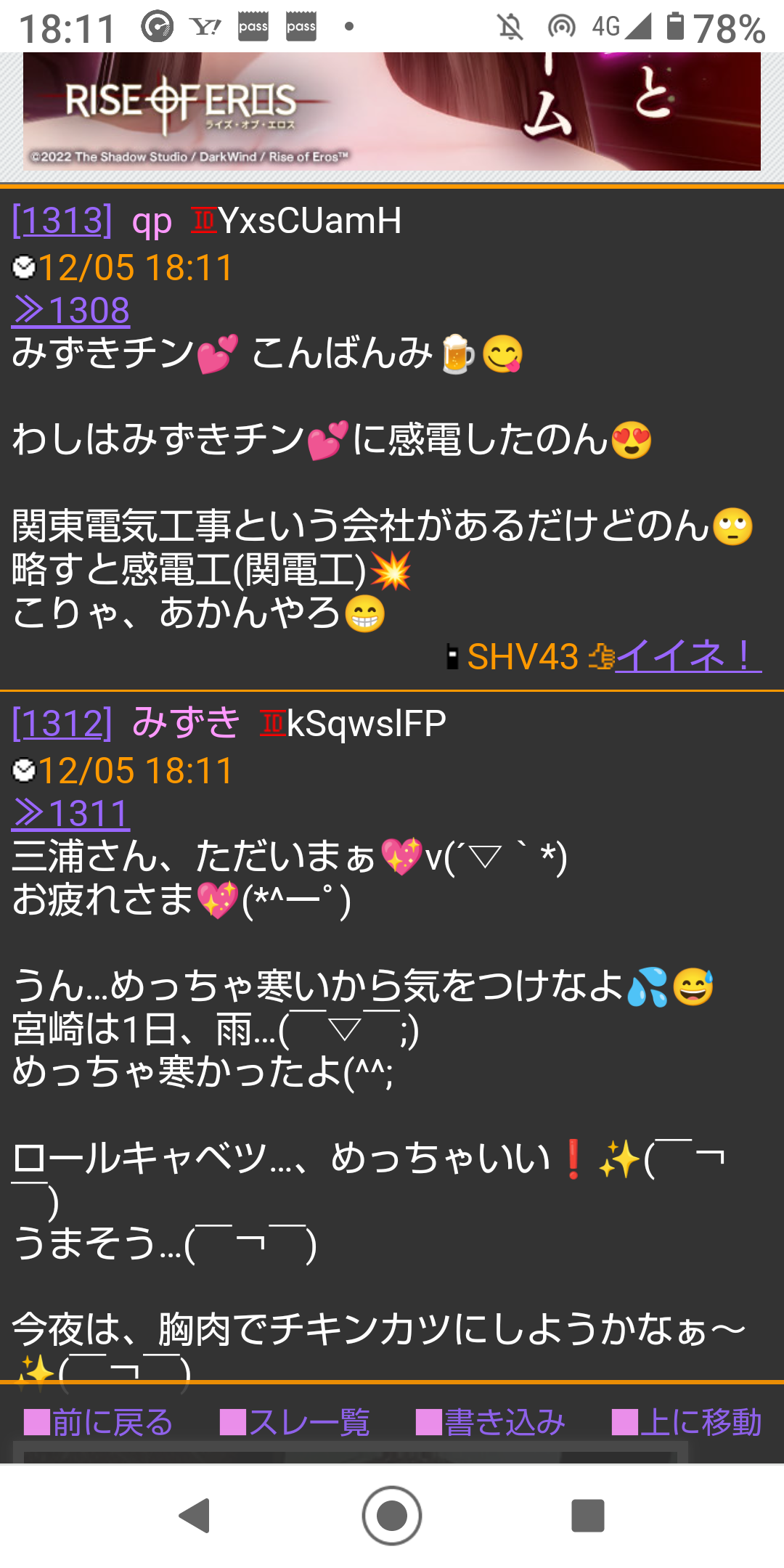The image size is (784, 1568).
Task: Go back with 前に戻る
Action: coord(98,1422)
